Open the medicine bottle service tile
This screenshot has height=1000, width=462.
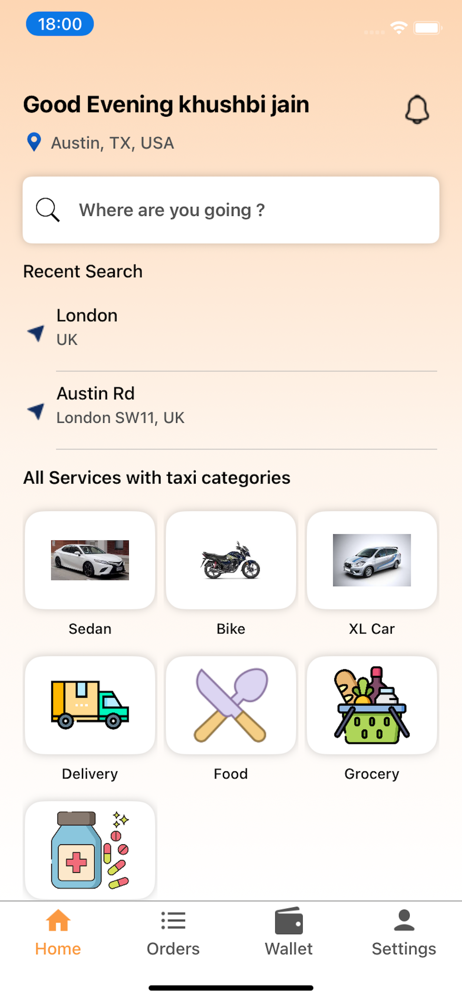click(90, 850)
